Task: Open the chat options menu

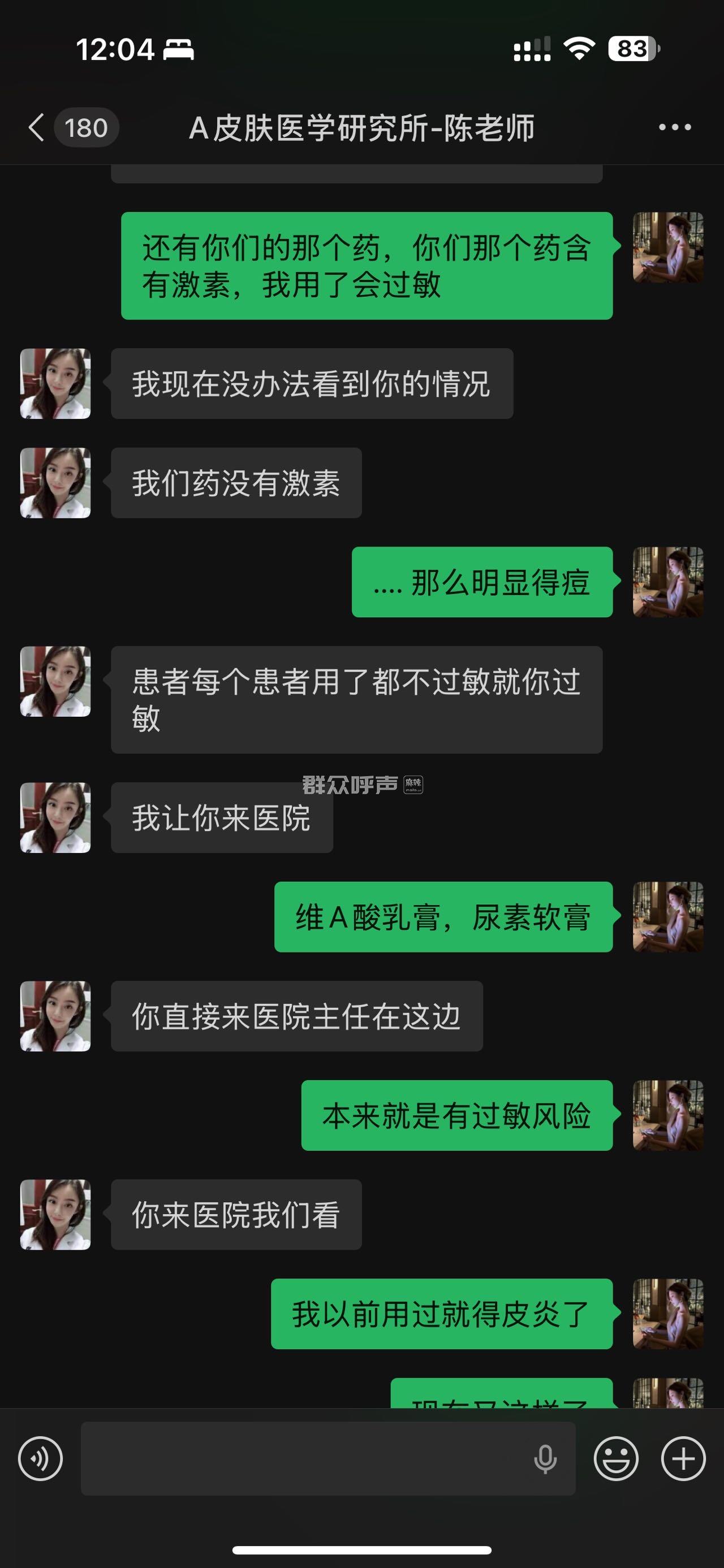Action: 675,127
